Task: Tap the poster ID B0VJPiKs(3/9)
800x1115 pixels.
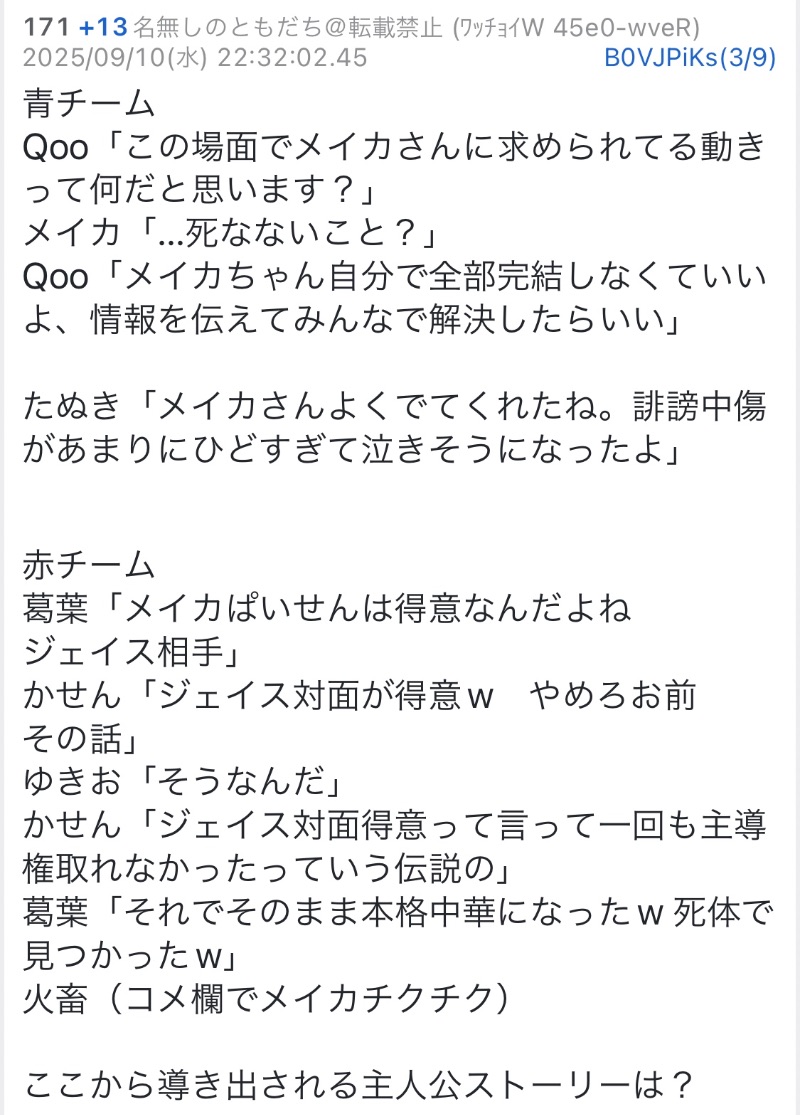Action: [690, 57]
